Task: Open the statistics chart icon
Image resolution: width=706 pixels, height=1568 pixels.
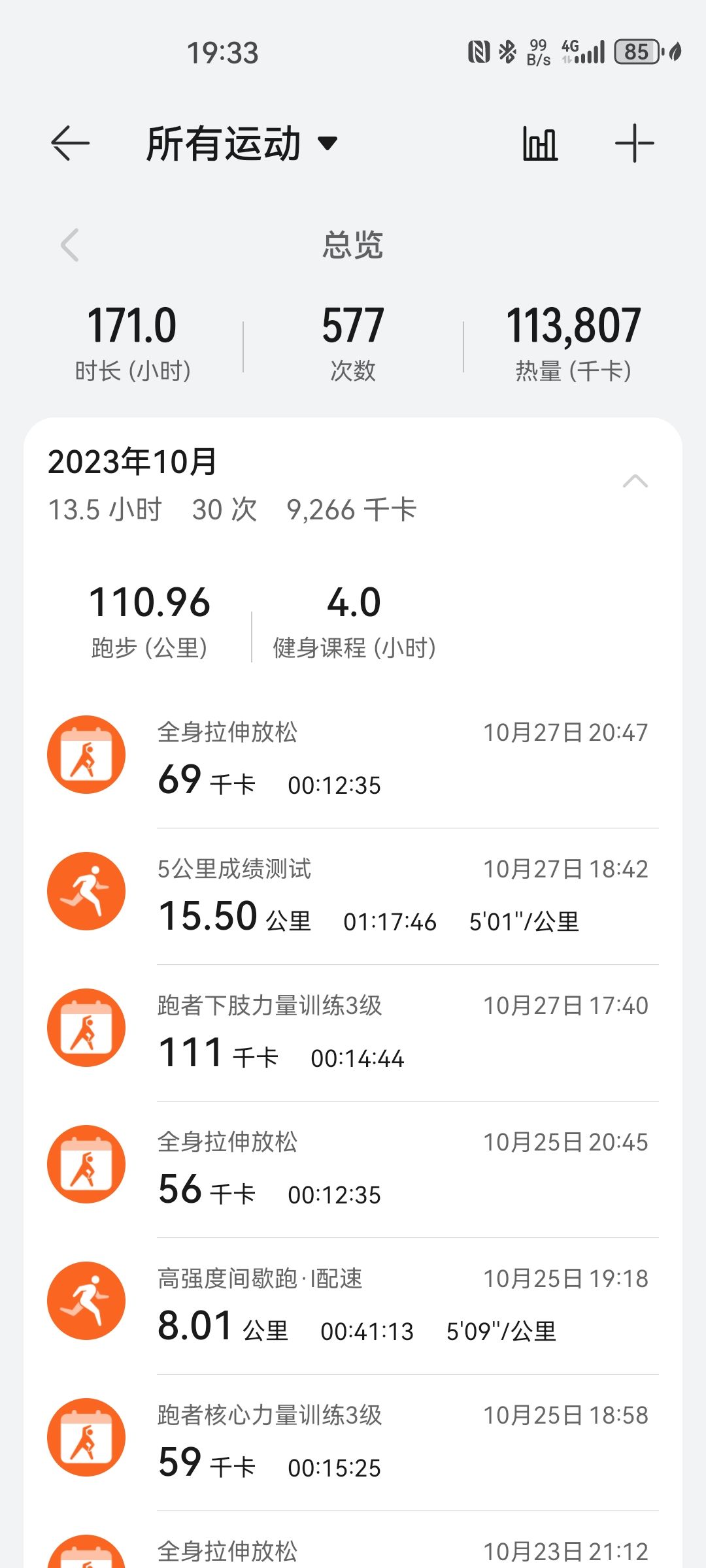Action: click(540, 144)
